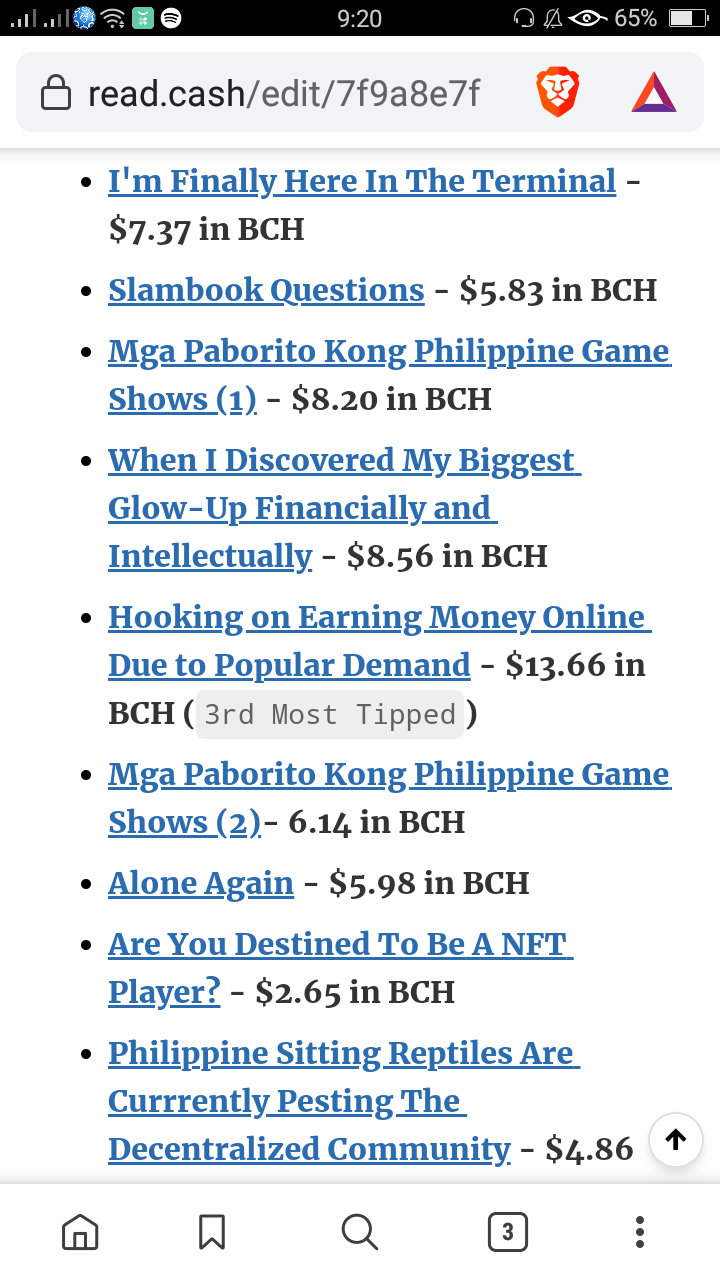This screenshot has height=1280, width=720.
Task: Open "I'm Finally Here In The Terminal" link
Action: (362, 181)
